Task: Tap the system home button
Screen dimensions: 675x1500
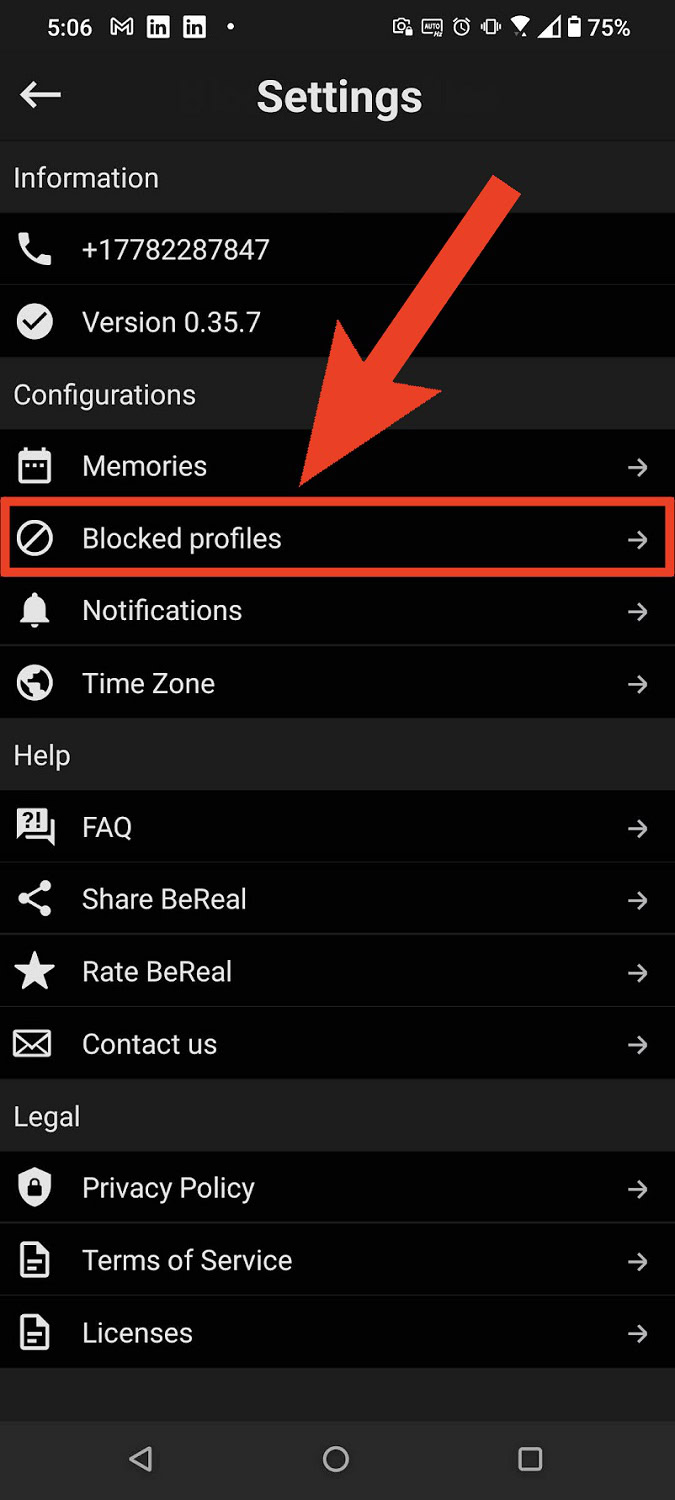Action: click(x=336, y=1459)
